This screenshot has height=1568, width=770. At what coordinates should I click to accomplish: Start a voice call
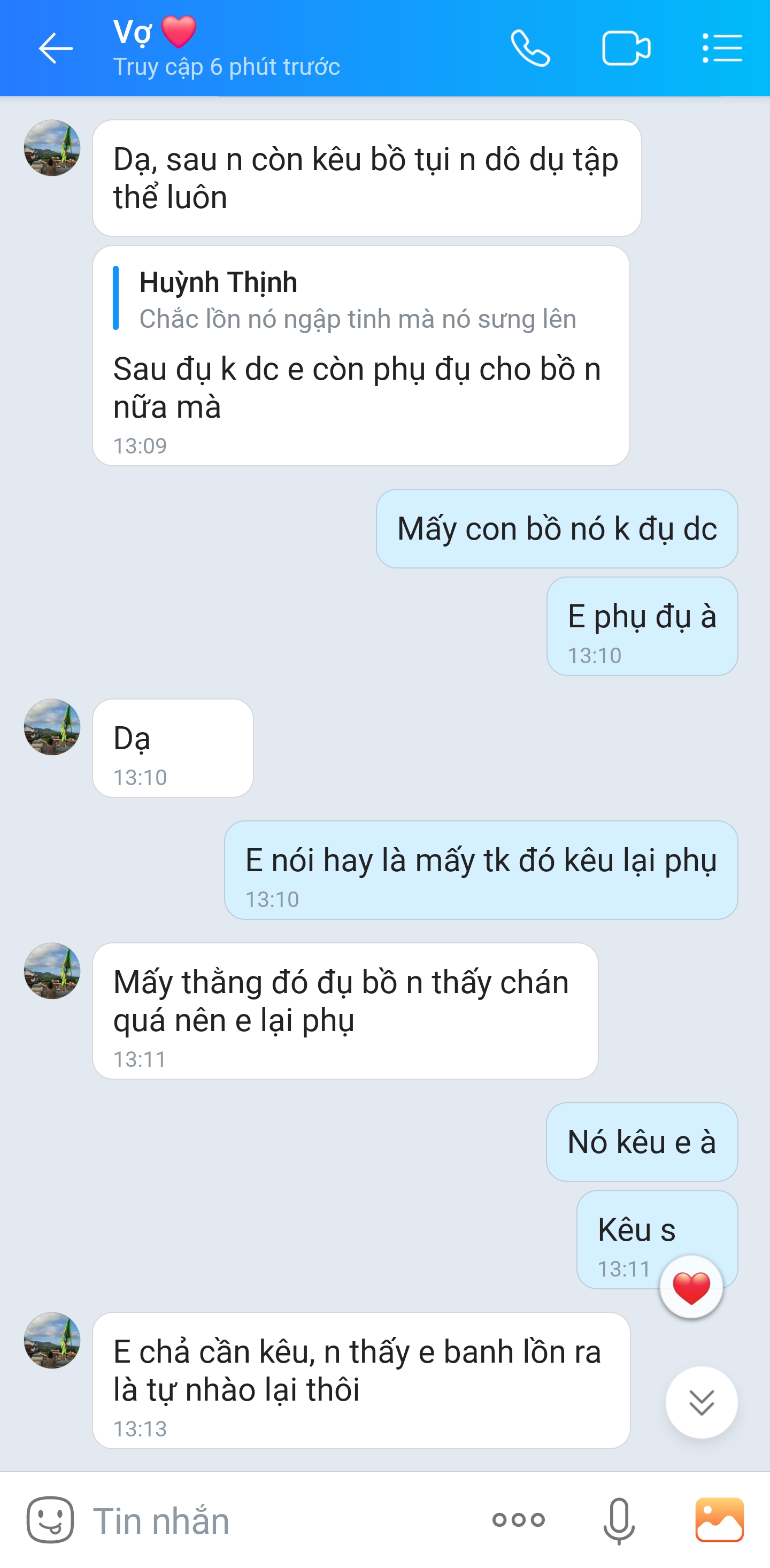pos(530,48)
